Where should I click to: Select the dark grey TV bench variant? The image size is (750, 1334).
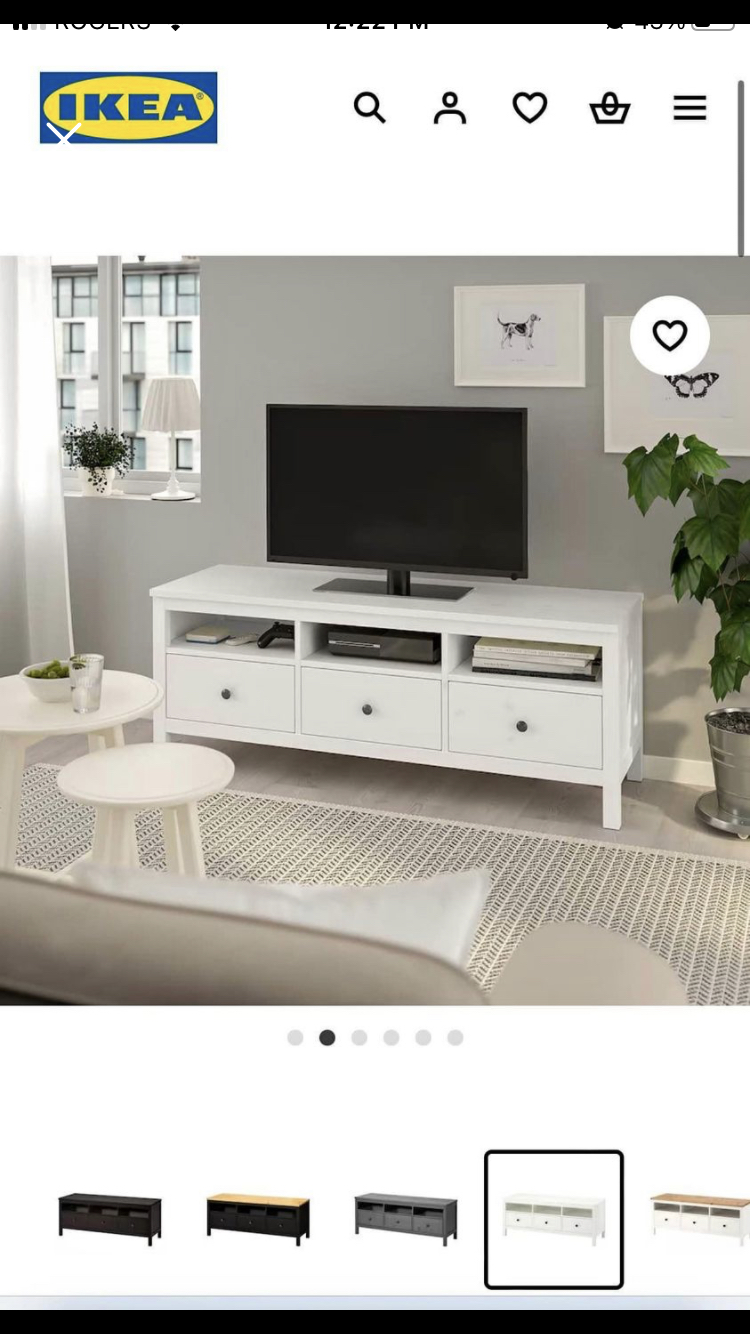pos(406,1219)
